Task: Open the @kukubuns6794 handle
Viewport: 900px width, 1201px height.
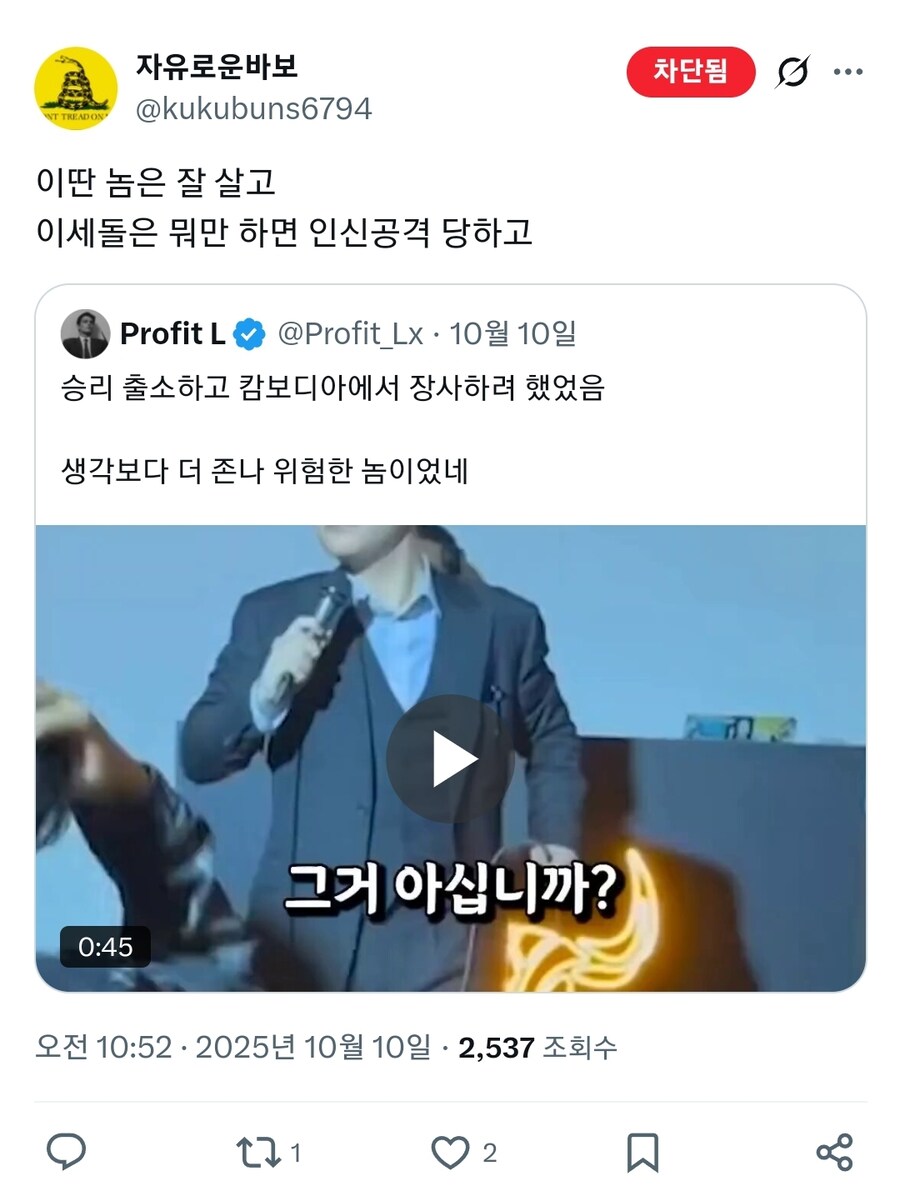Action: (254, 108)
